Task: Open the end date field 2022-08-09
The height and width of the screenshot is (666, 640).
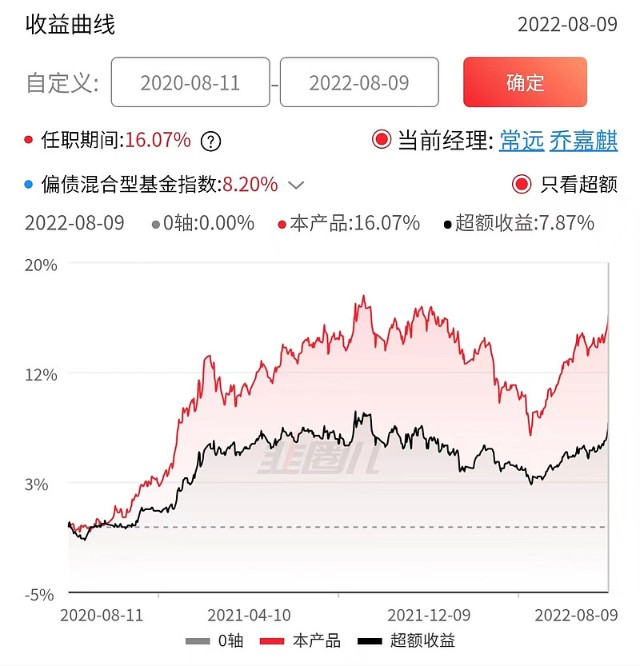Action: (x=359, y=82)
